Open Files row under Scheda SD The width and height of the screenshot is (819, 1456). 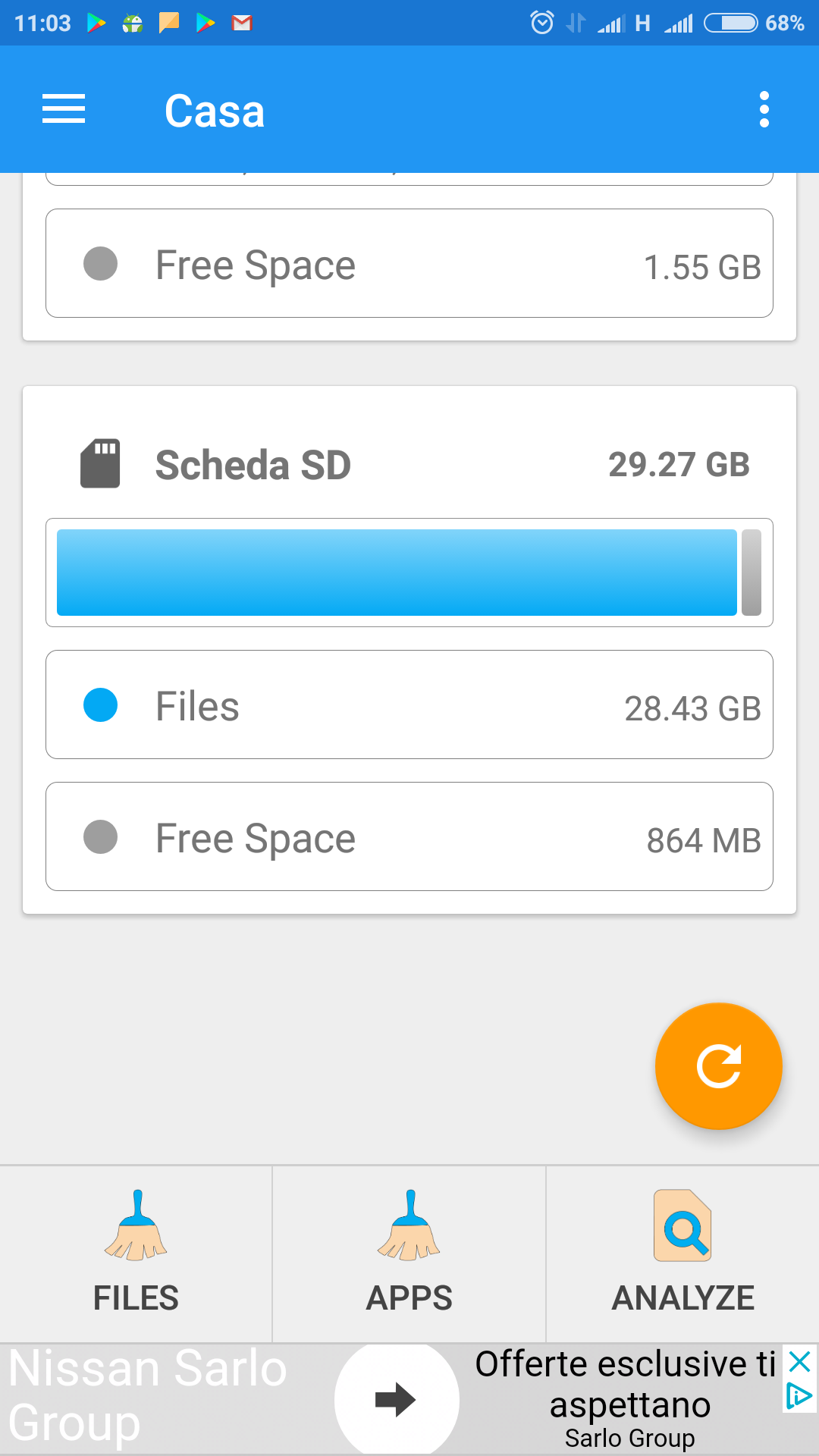pyautogui.click(x=409, y=704)
